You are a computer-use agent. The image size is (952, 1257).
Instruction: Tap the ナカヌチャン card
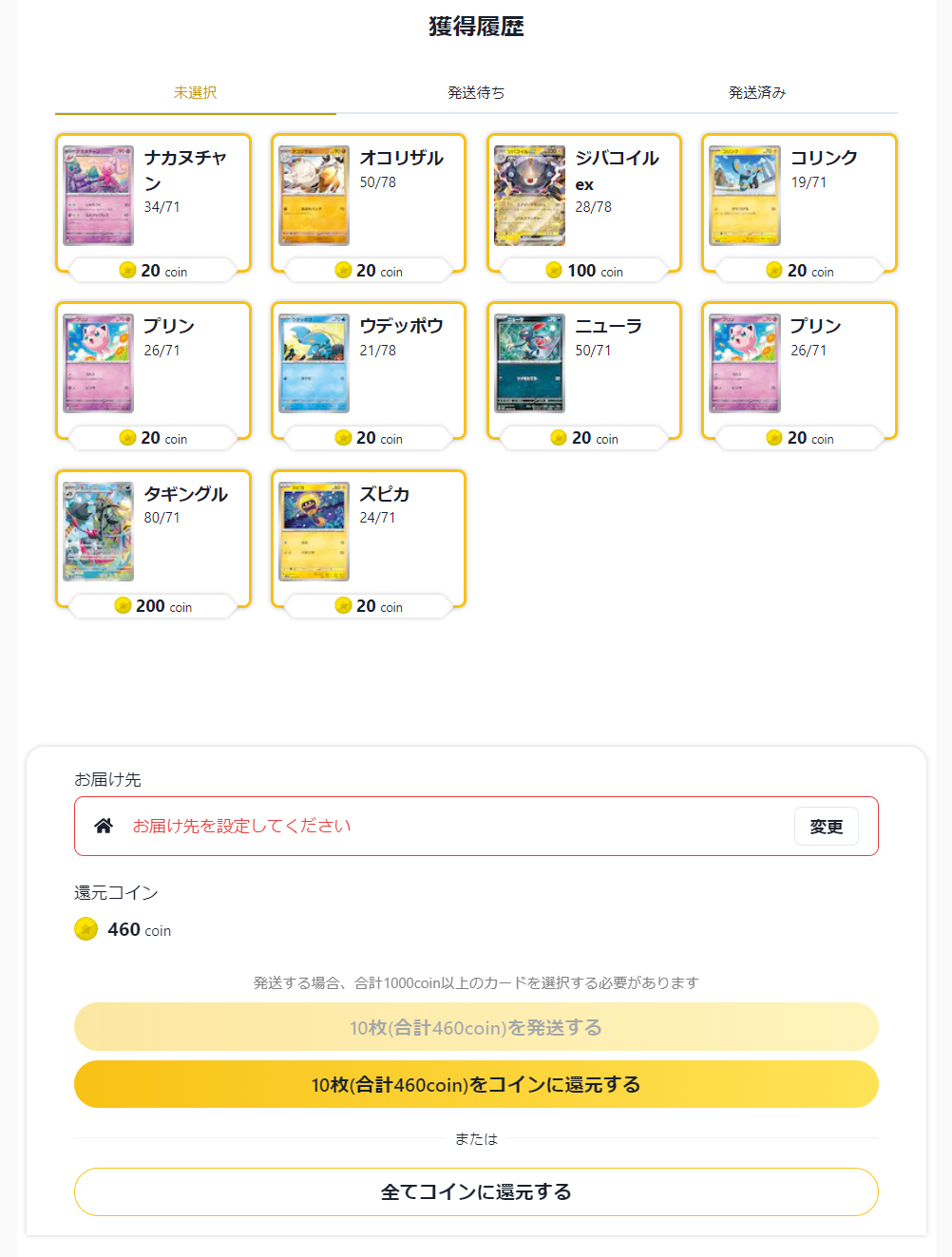coord(153,203)
